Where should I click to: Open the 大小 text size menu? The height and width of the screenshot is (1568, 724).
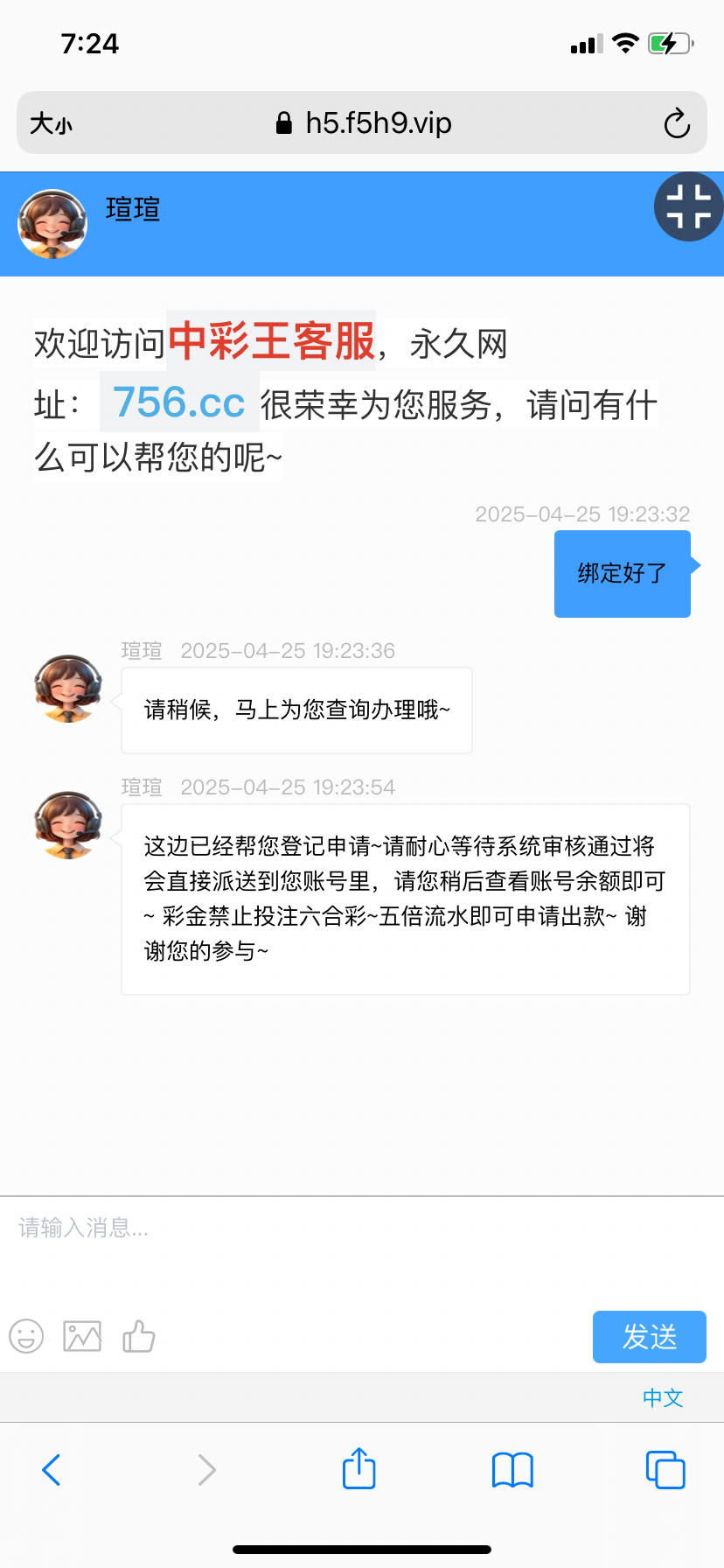pyautogui.click(x=51, y=123)
